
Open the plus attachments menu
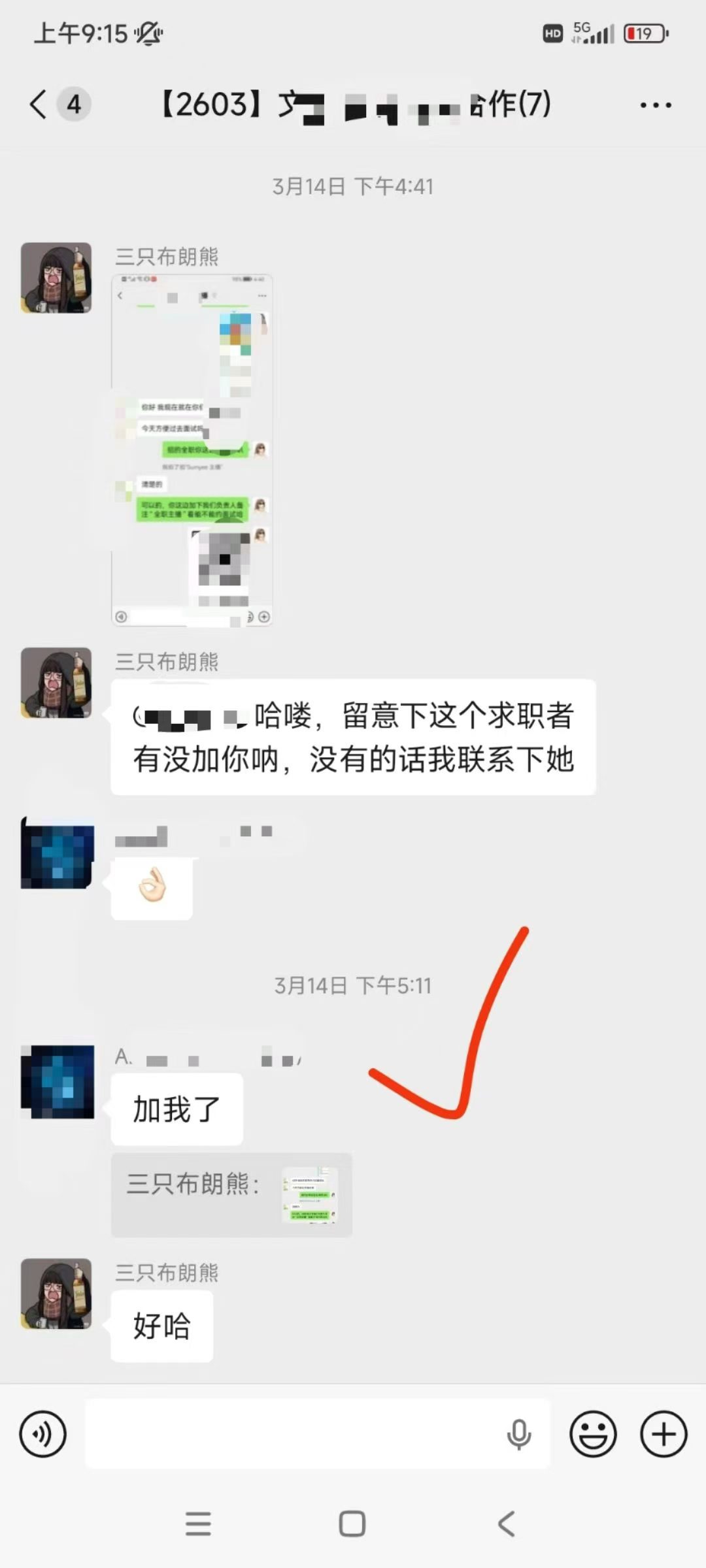[663, 1434]
